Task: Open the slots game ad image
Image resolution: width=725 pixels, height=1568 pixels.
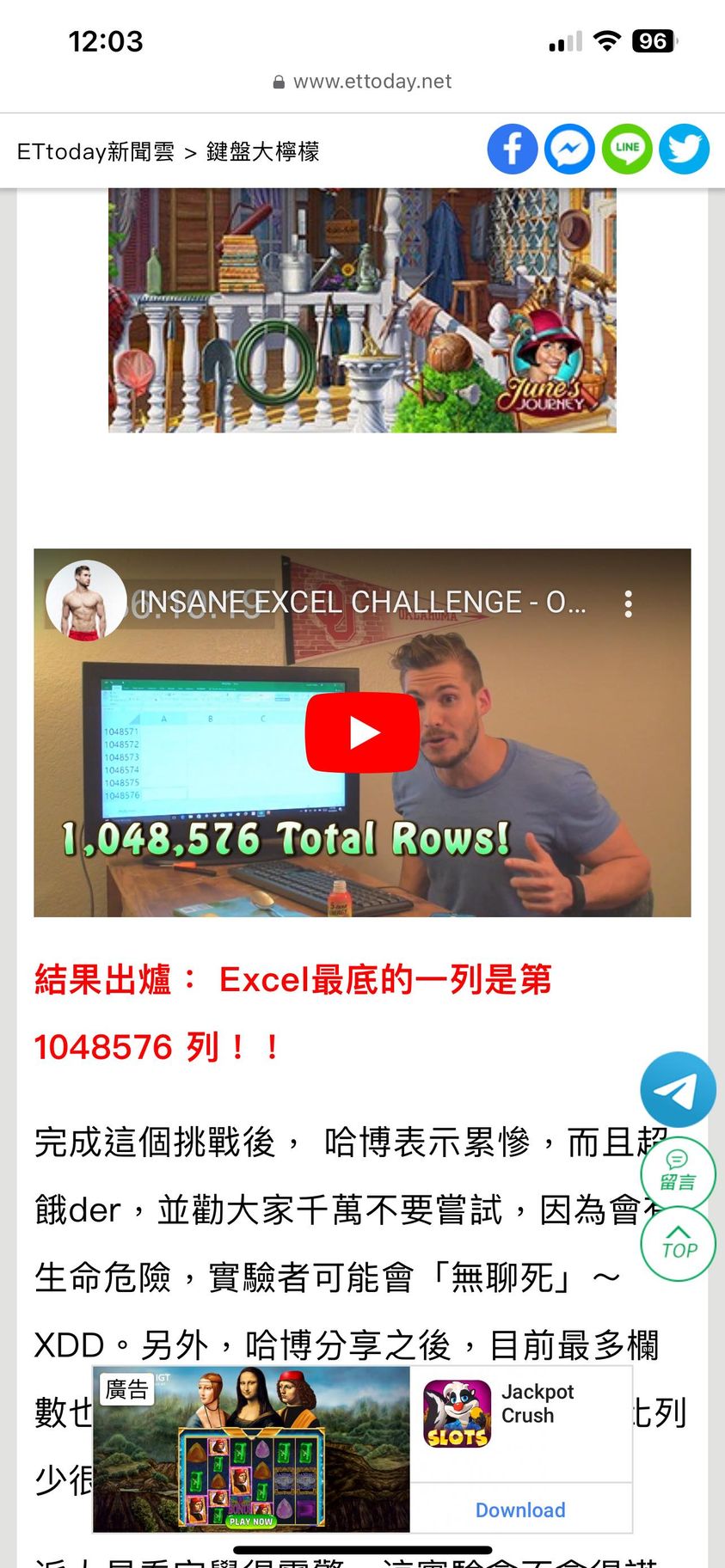Action: 251,1449
